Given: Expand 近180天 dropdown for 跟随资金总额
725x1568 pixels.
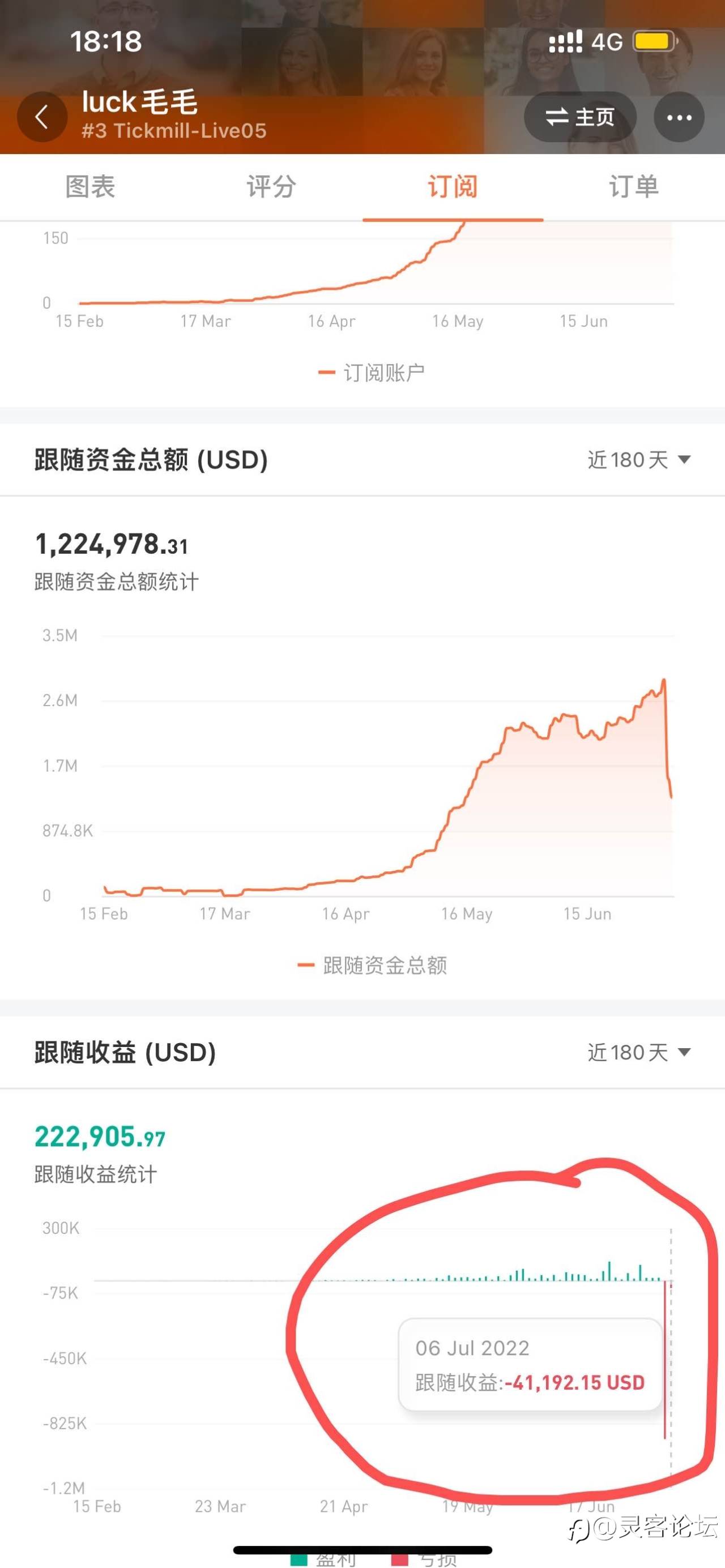Looking at the screenshot, I should (638, 460).
